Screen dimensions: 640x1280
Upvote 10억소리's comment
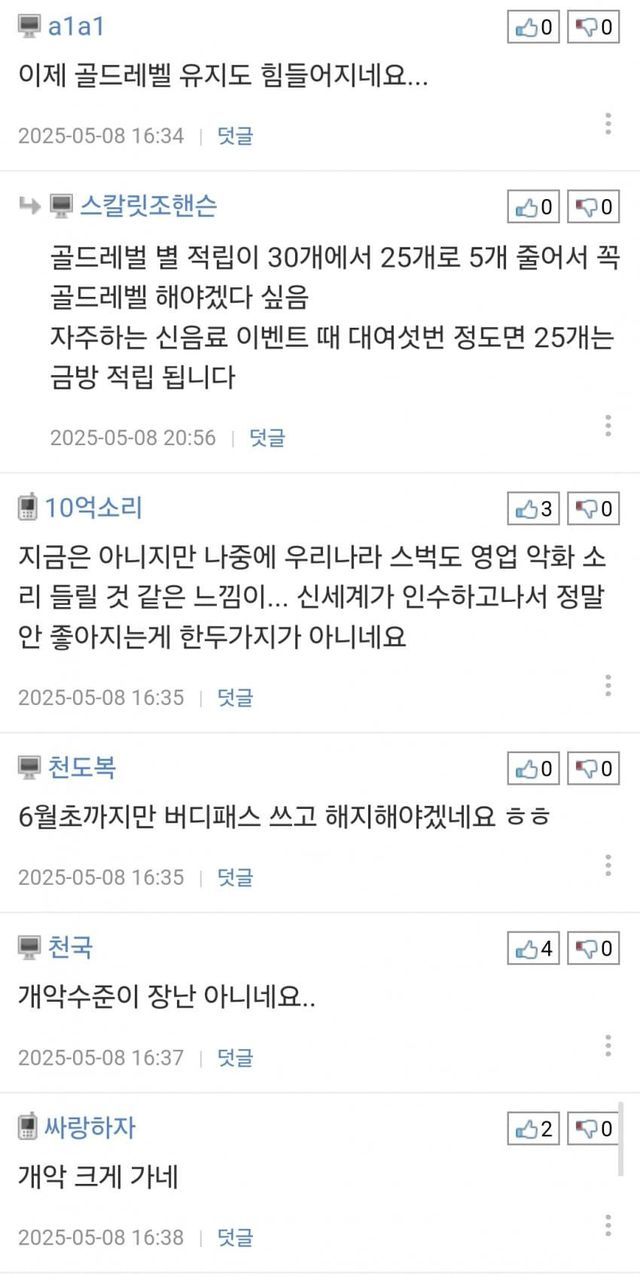[x=534, y=509]
